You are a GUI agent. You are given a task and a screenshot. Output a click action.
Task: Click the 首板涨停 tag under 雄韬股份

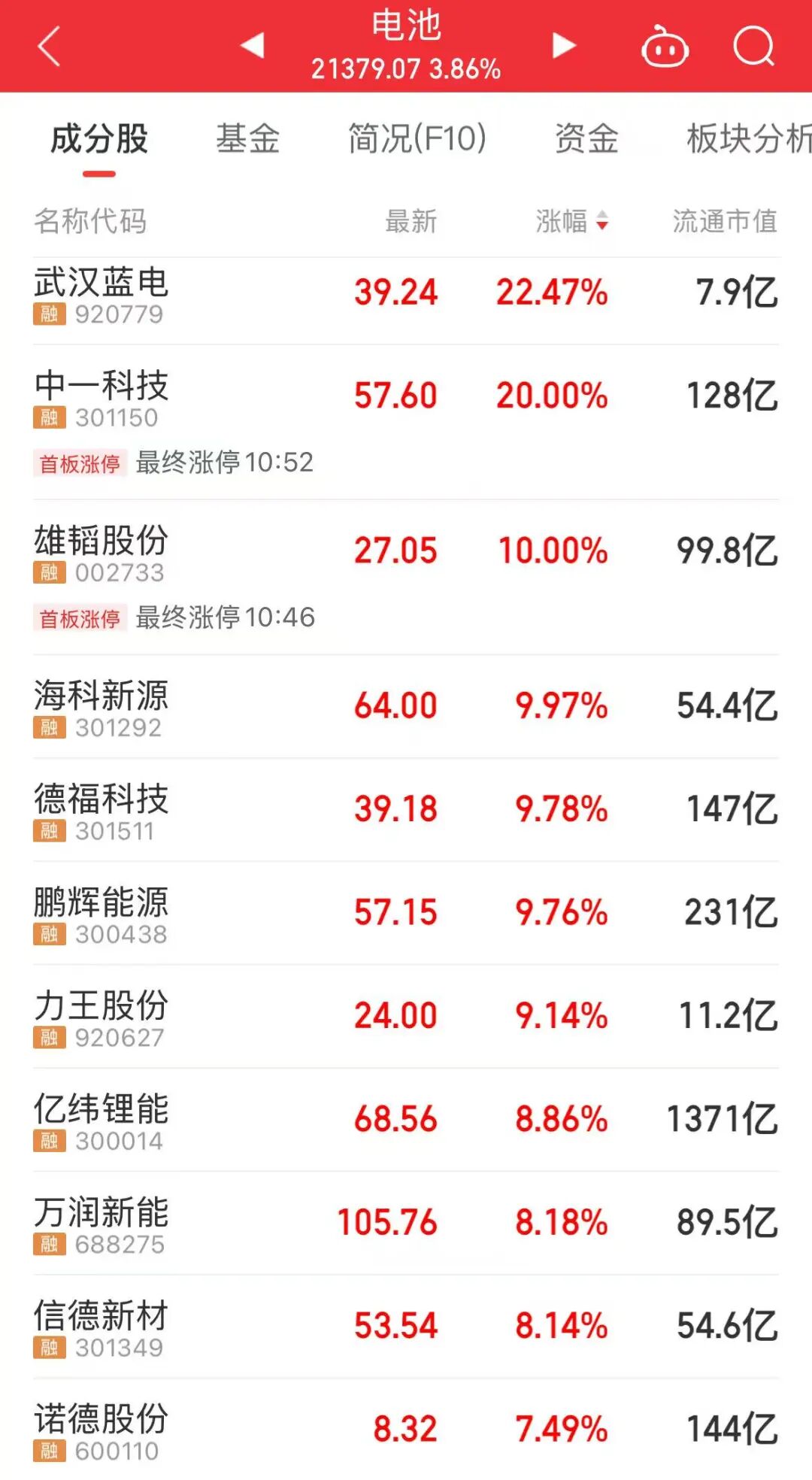pos(79,618)
